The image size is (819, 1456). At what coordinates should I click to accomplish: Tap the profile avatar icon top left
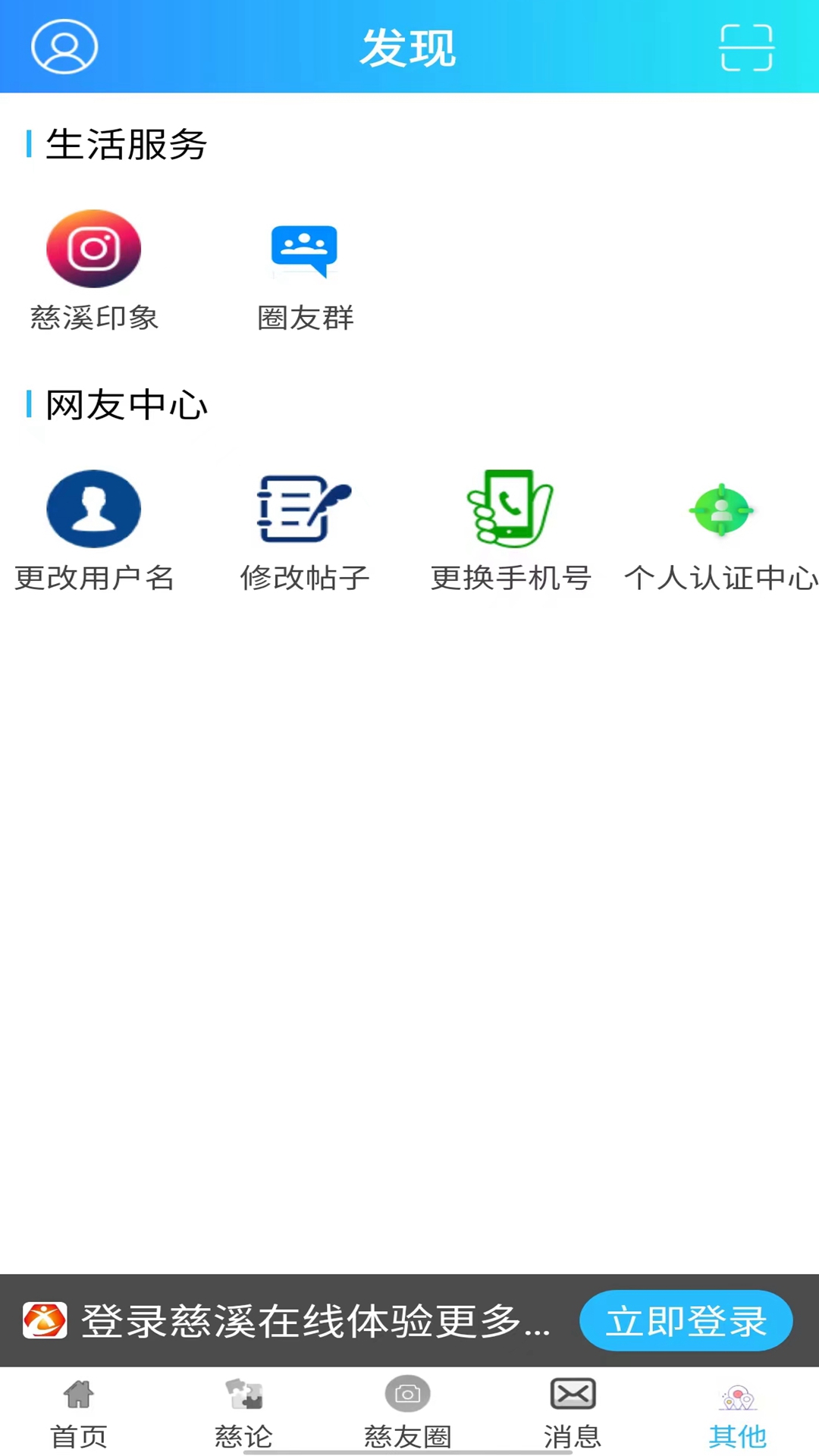64,45
